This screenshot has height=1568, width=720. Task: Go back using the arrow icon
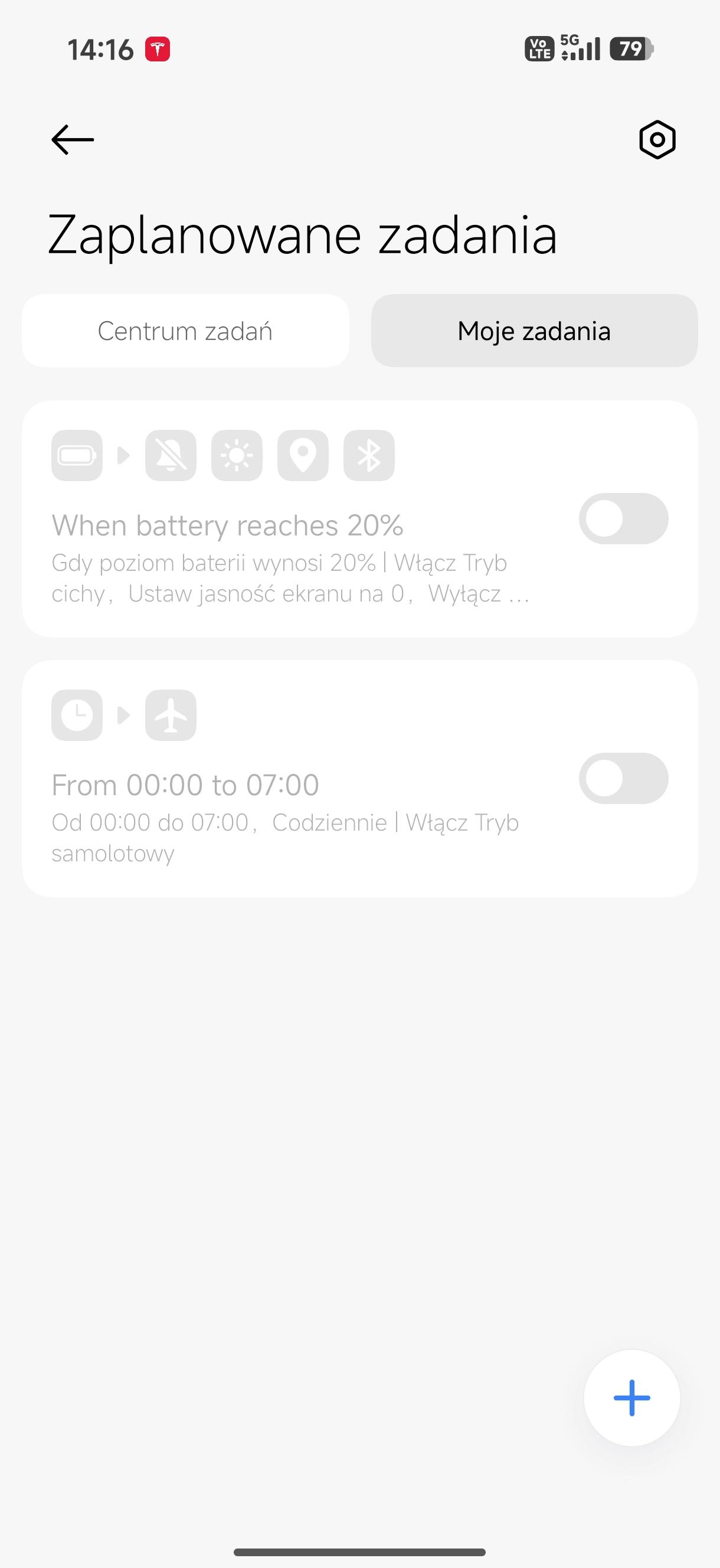coord(73,140)
